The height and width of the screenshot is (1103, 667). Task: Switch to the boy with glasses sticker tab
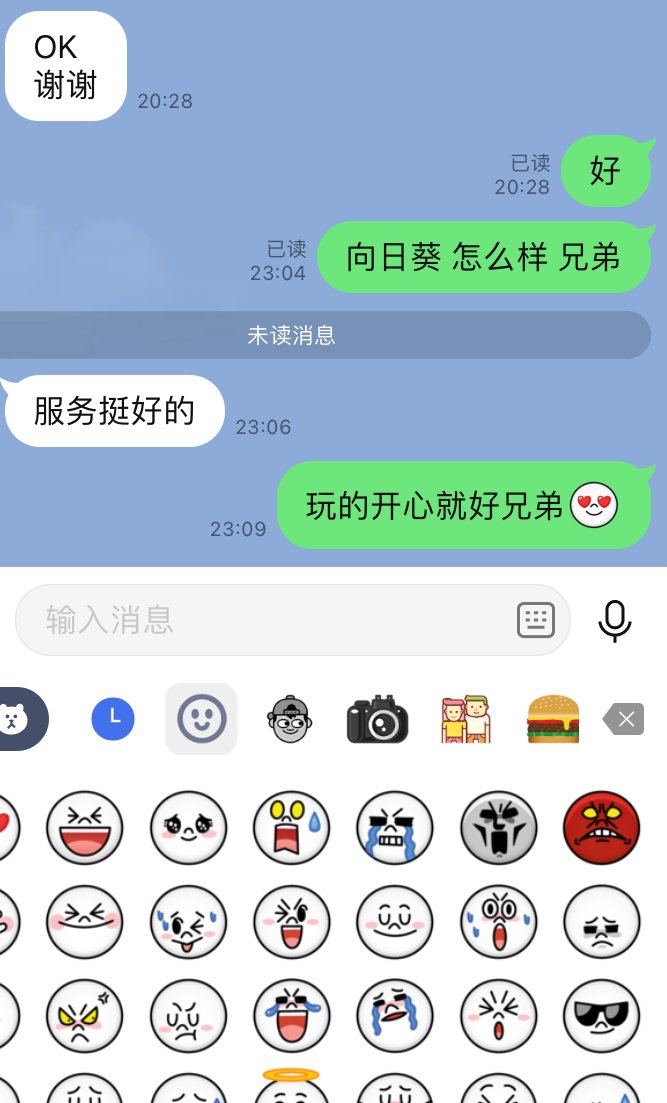pos(290,718)
